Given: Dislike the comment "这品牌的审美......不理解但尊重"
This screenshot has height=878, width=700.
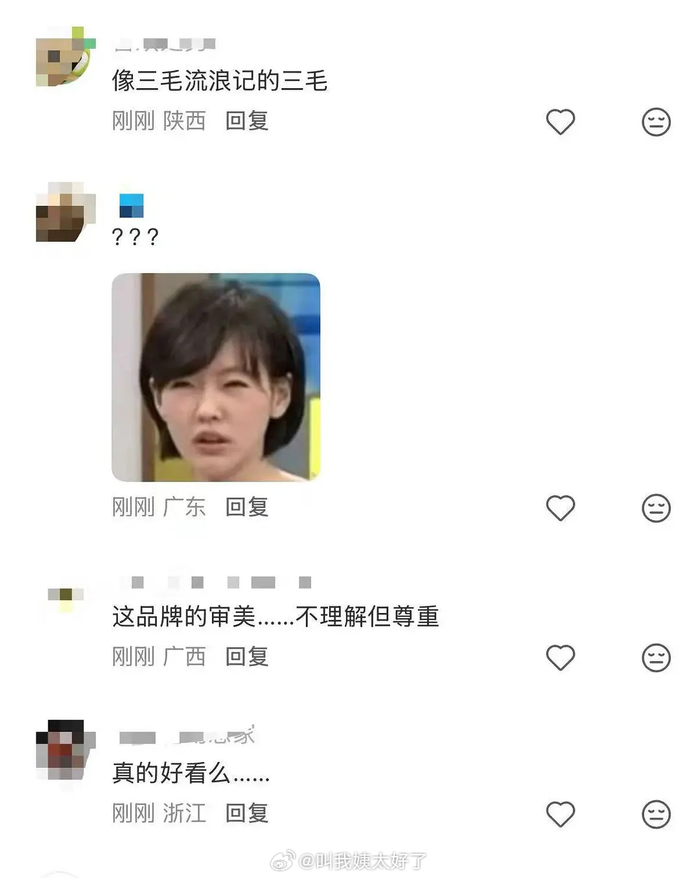Looking at the screenshot, I should coord(655,657).
